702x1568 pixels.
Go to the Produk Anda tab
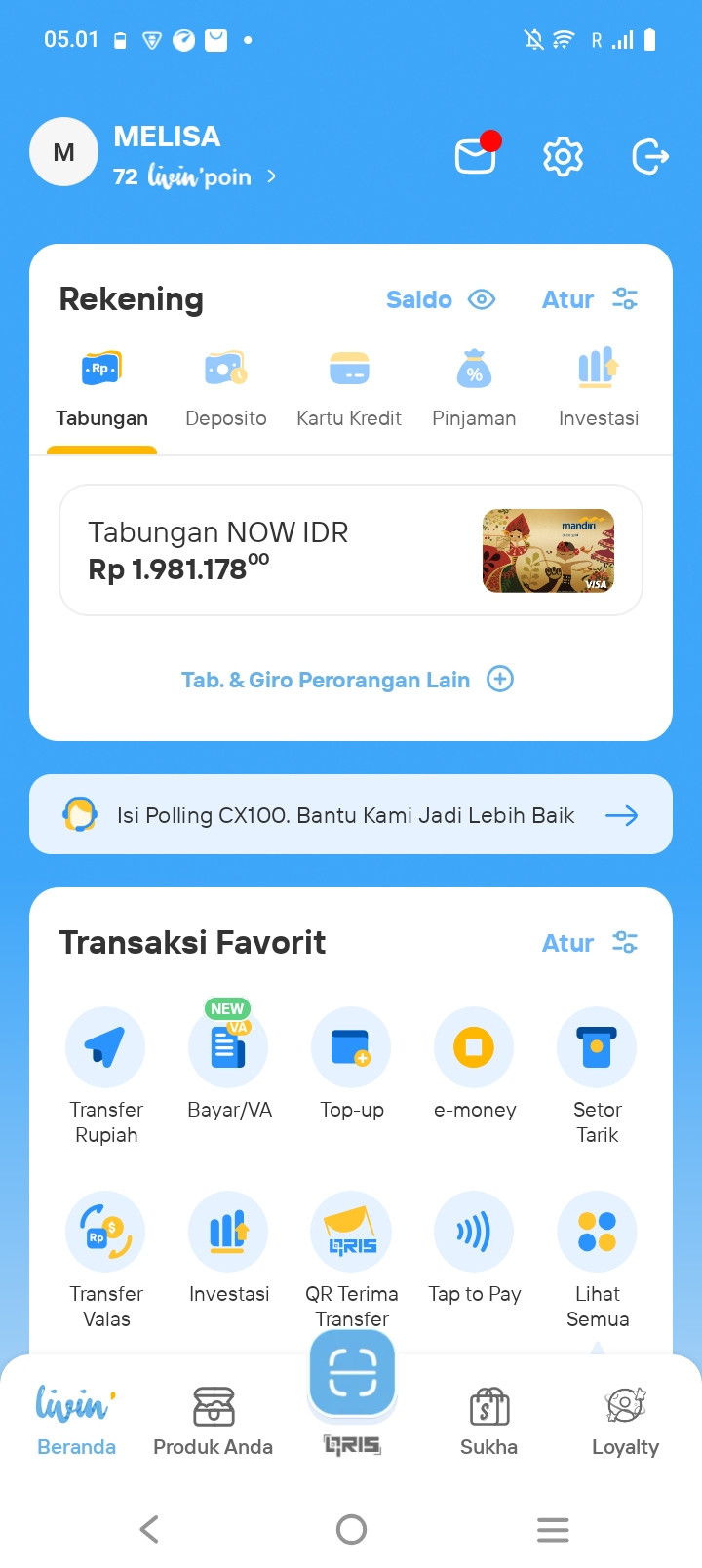tap(214, 1422)
